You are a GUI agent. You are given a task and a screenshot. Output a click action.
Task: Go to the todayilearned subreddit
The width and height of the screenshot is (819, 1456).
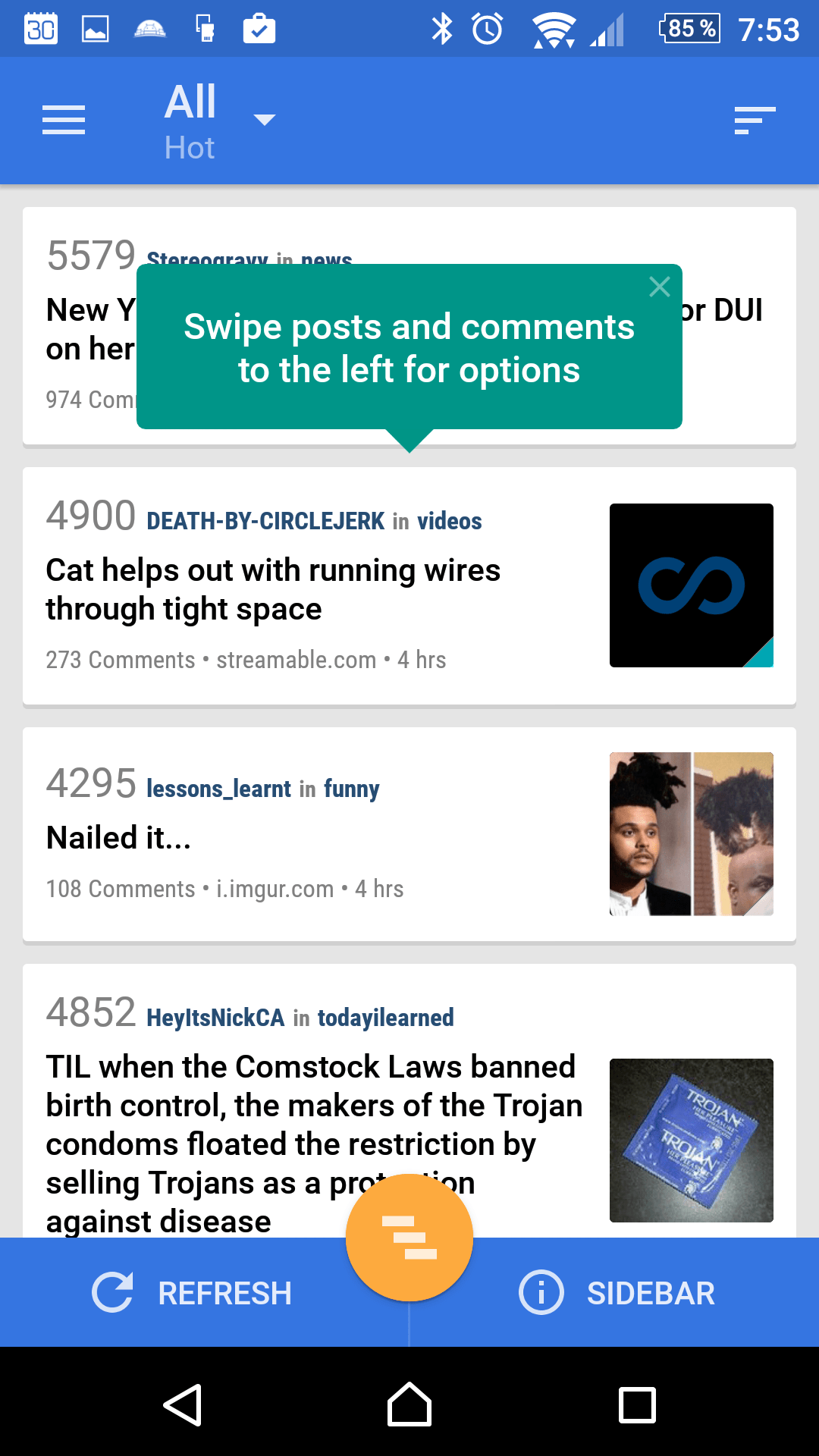click(x=385, y=1018)
